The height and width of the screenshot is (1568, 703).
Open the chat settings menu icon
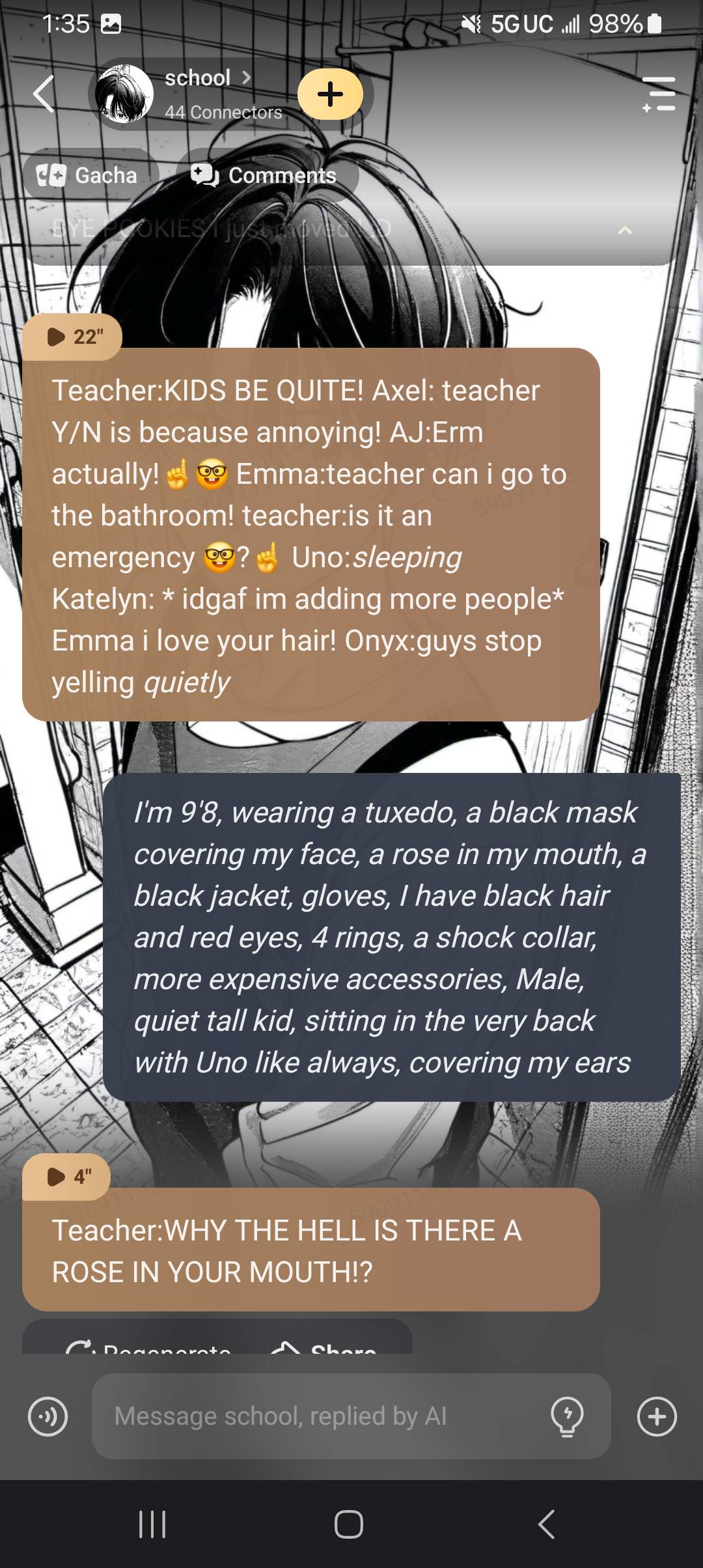[x=659, y=94]
